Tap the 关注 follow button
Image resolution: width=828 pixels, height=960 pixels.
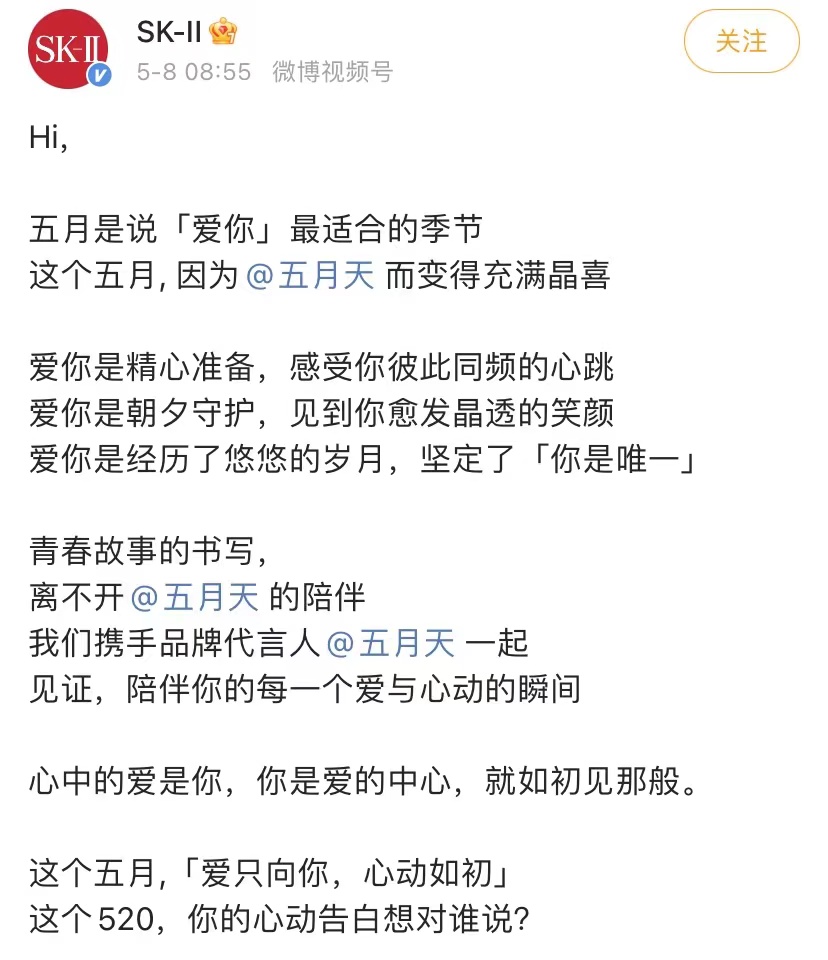741,41
